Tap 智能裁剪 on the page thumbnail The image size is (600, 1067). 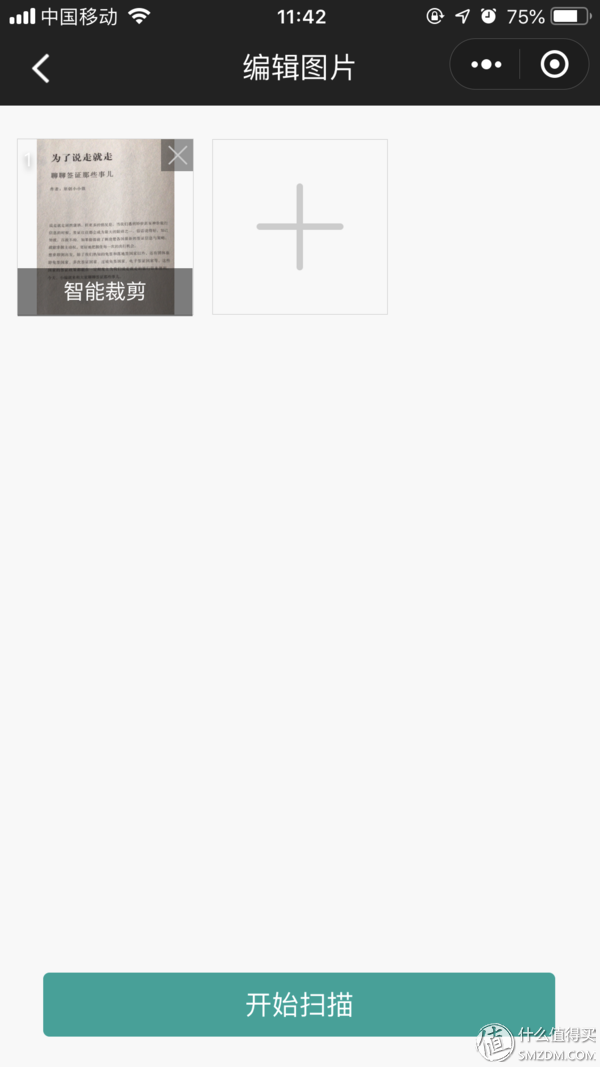tap(105, 291)
